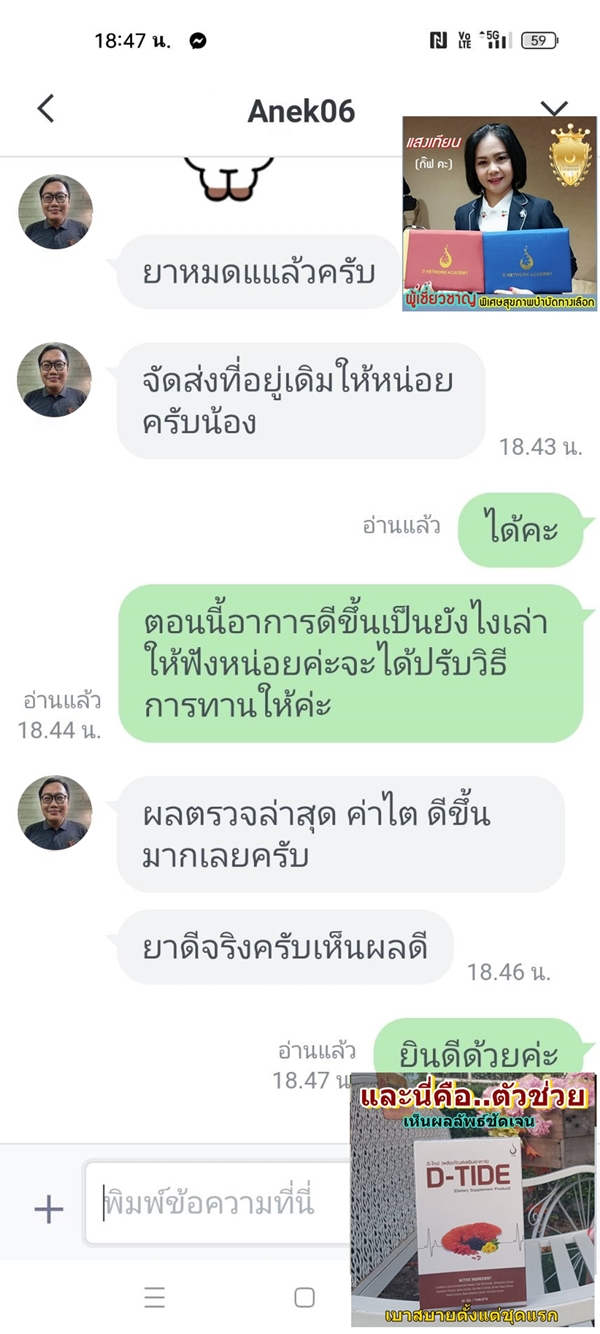Tap the system home button
The image size is (600, 1334).
coord(304,1298)
